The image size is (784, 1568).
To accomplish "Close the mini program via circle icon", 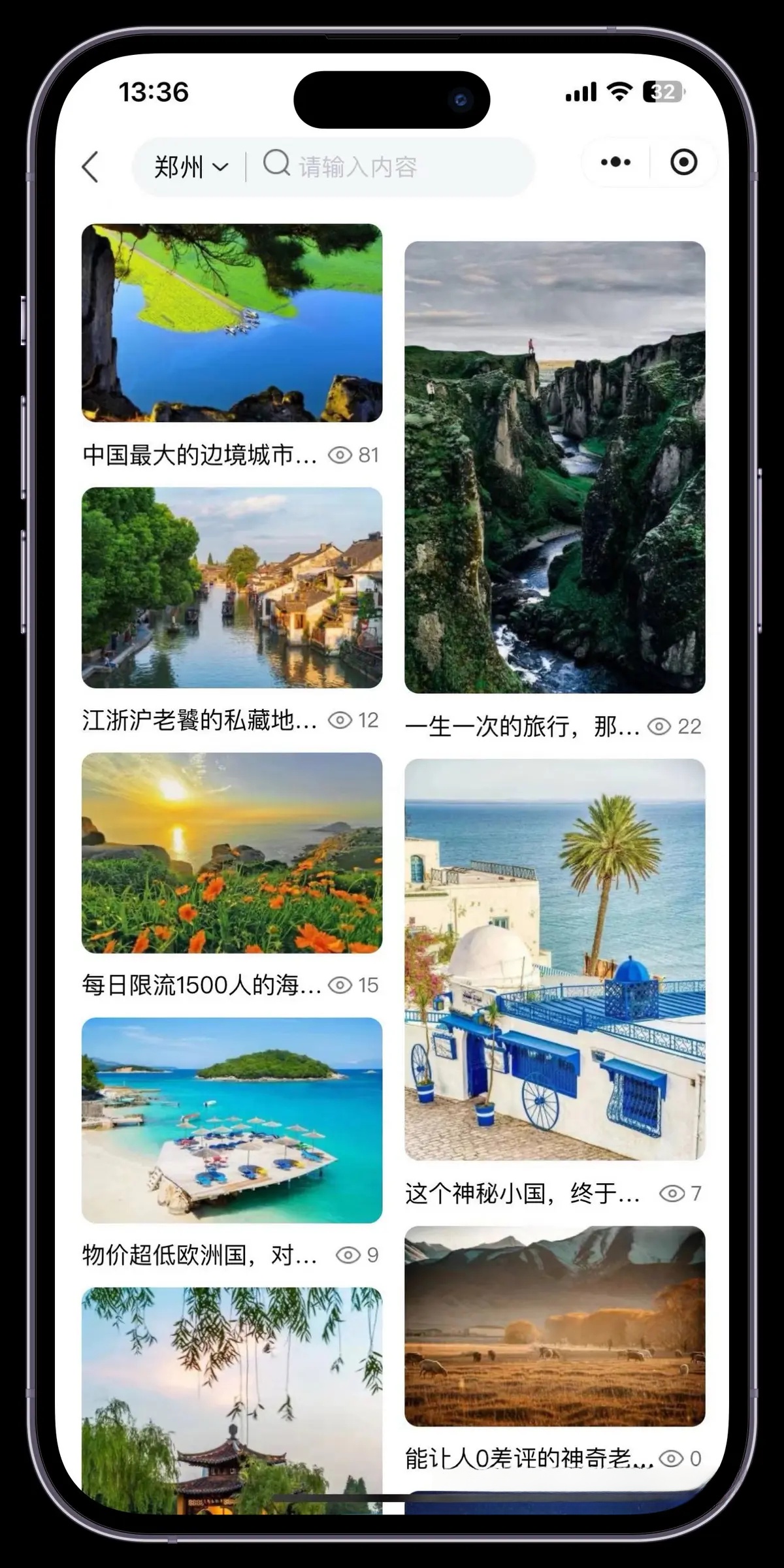I will click(x=683, y=162).
